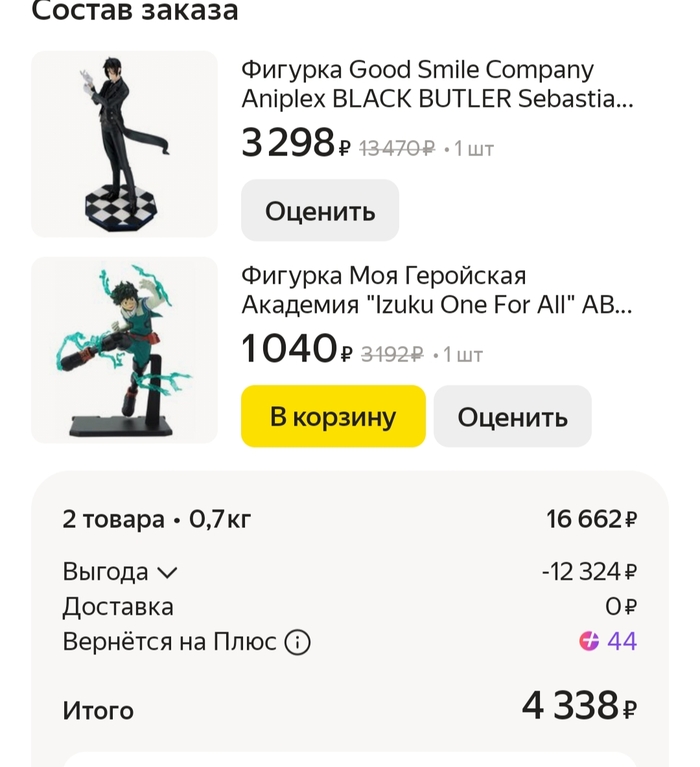The image size is (700, 767).
Task: Open the Фигурка Моя Геройская Академия title
Action: pyautogui.click(x=436, y=290)
